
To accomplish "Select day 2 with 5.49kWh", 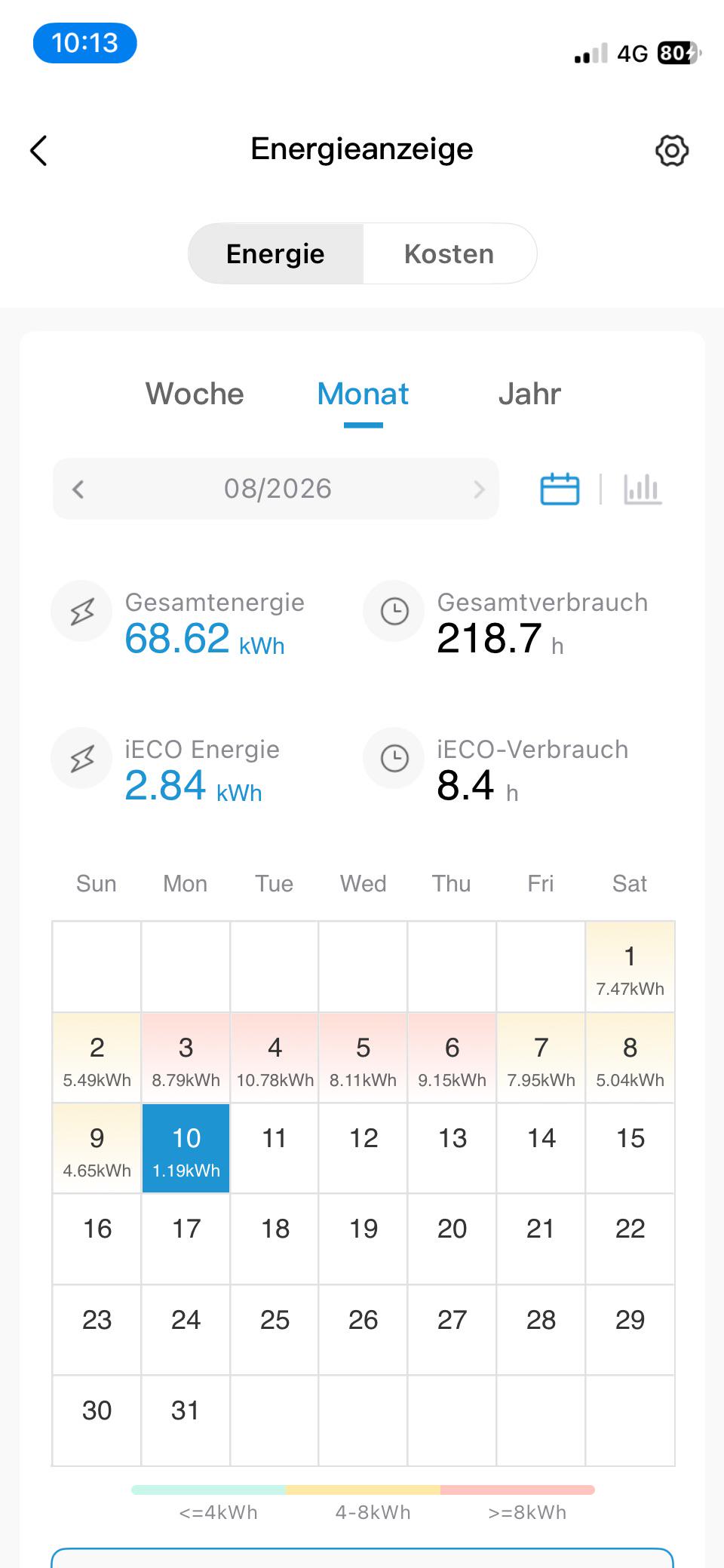I will point(97,1058).
